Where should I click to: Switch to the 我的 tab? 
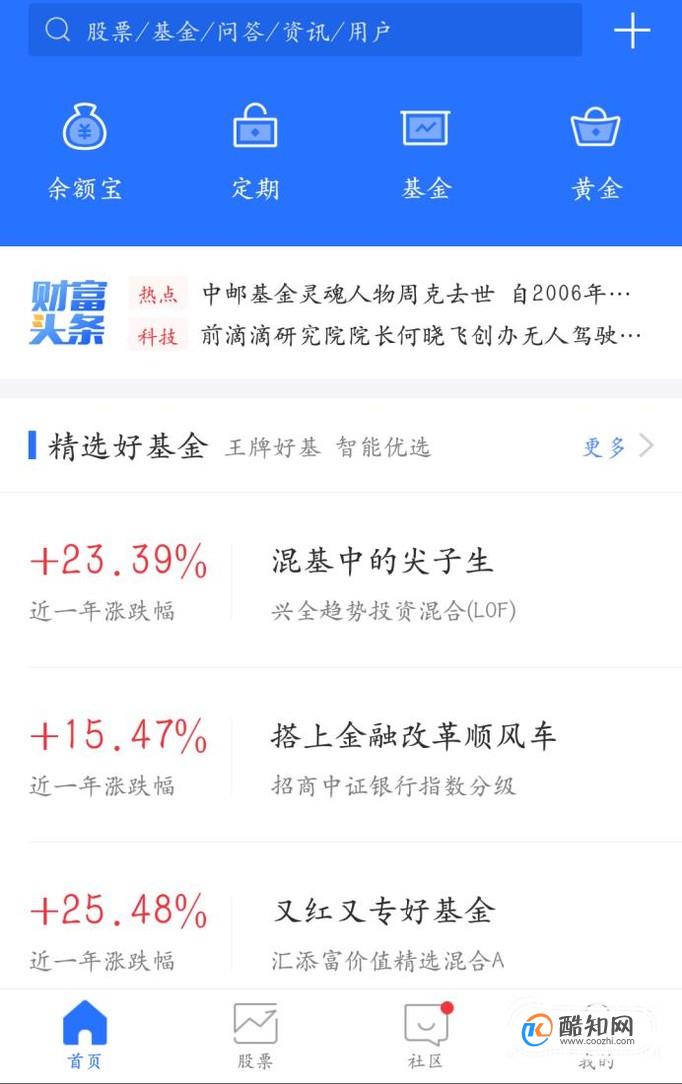(x=596, y=1036)
